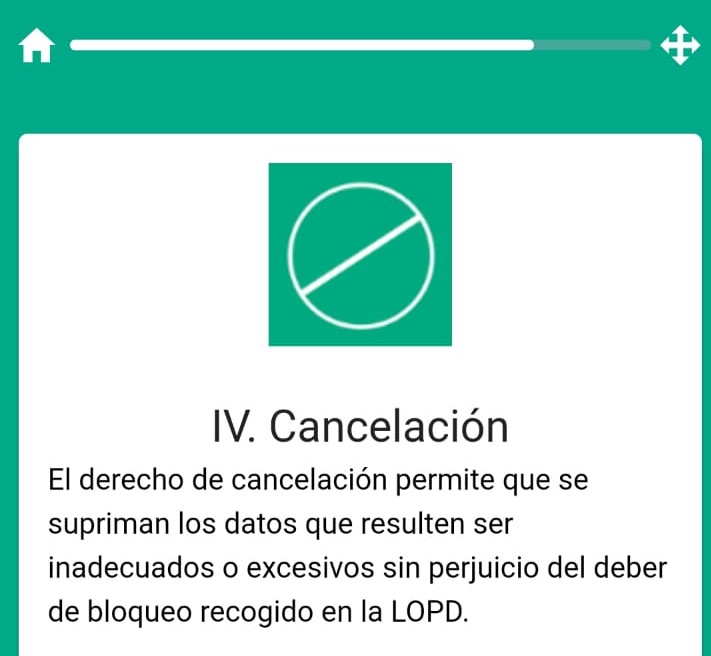Tap the four-arrow move icon
Viewport: 711px width, 656px height.
pos(679,46)
